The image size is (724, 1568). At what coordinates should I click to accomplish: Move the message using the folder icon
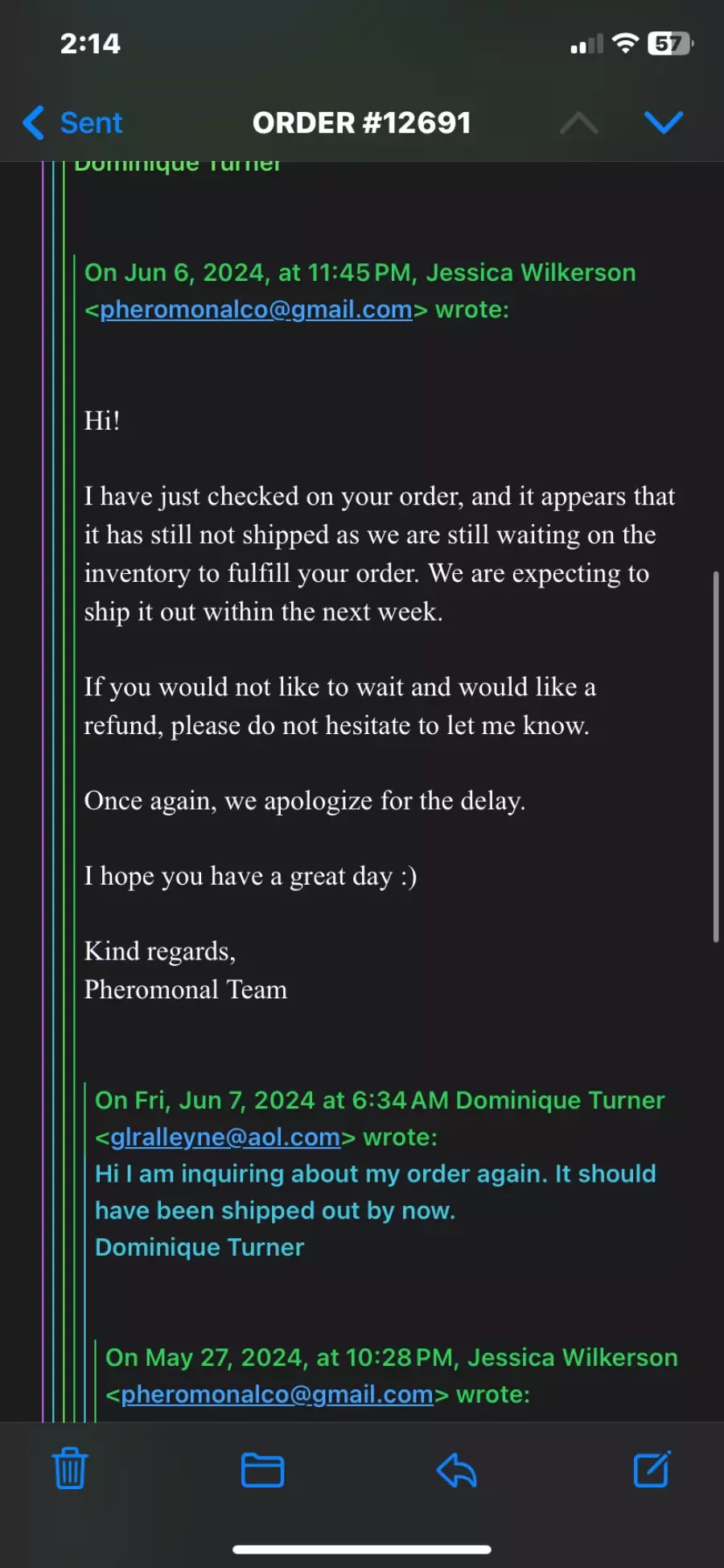[x=262, y=1470]
